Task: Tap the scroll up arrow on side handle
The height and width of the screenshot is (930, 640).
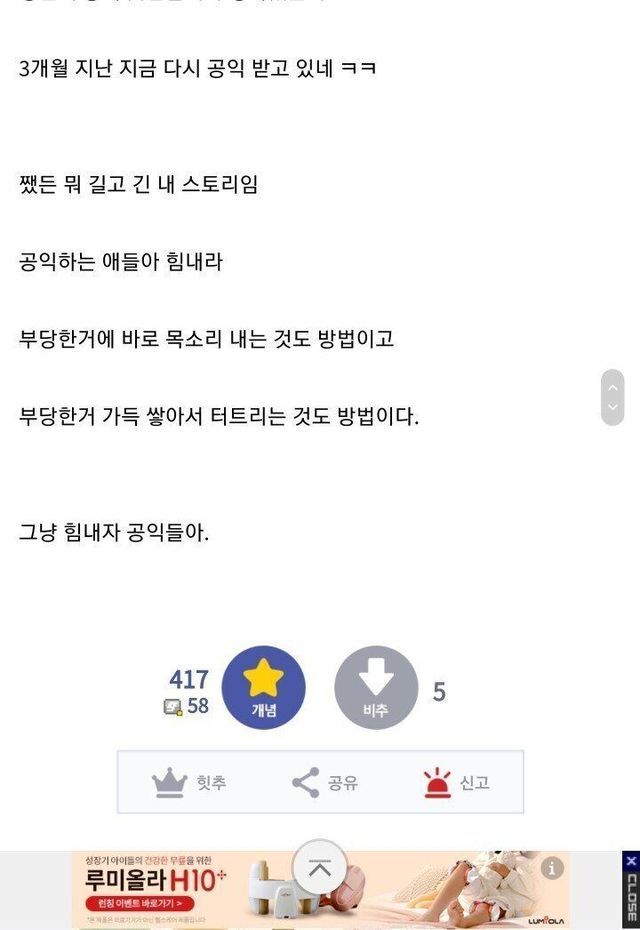Action: tap(613, 387)
